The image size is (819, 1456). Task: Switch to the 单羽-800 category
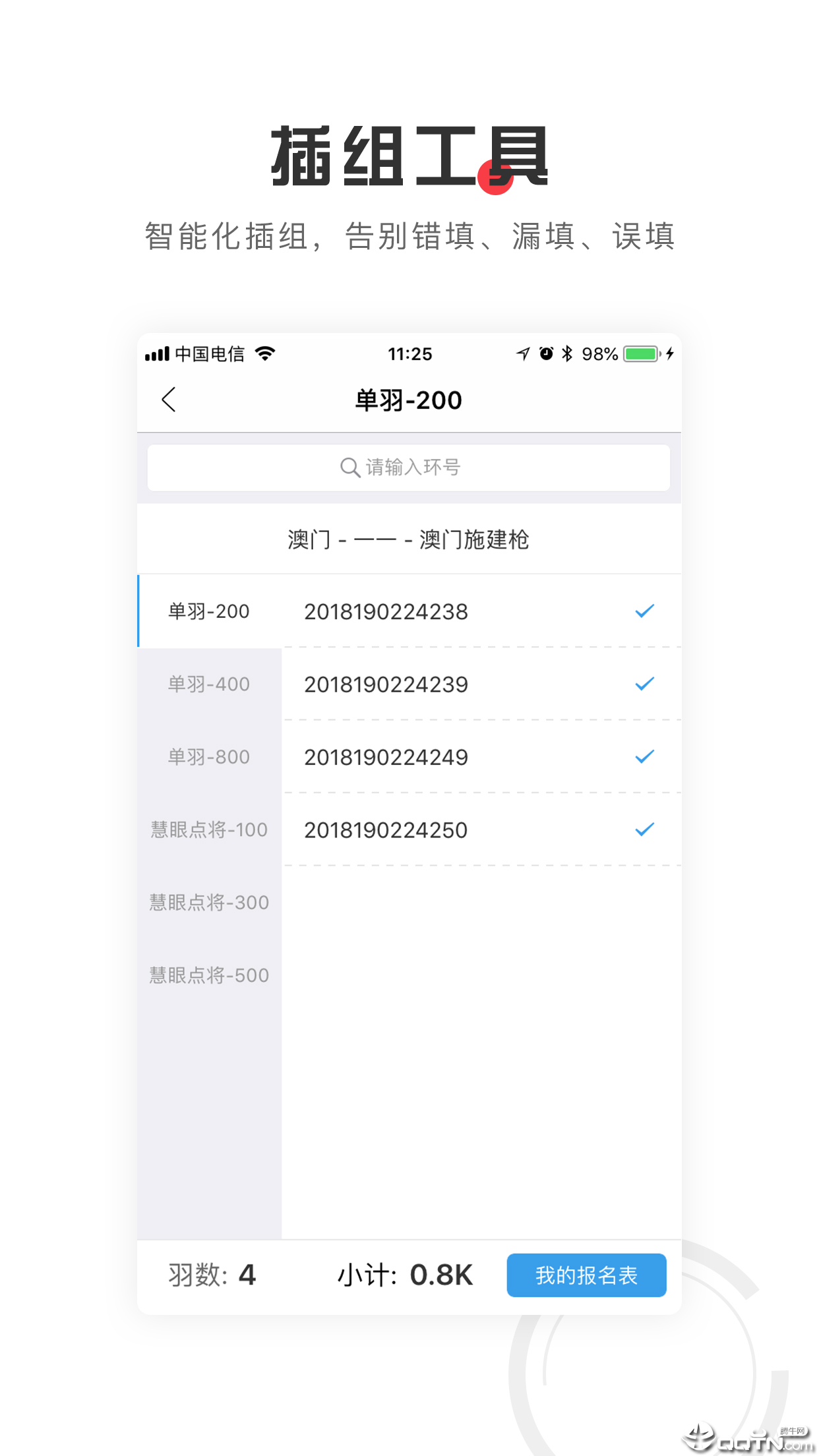(x=208, y=757)
